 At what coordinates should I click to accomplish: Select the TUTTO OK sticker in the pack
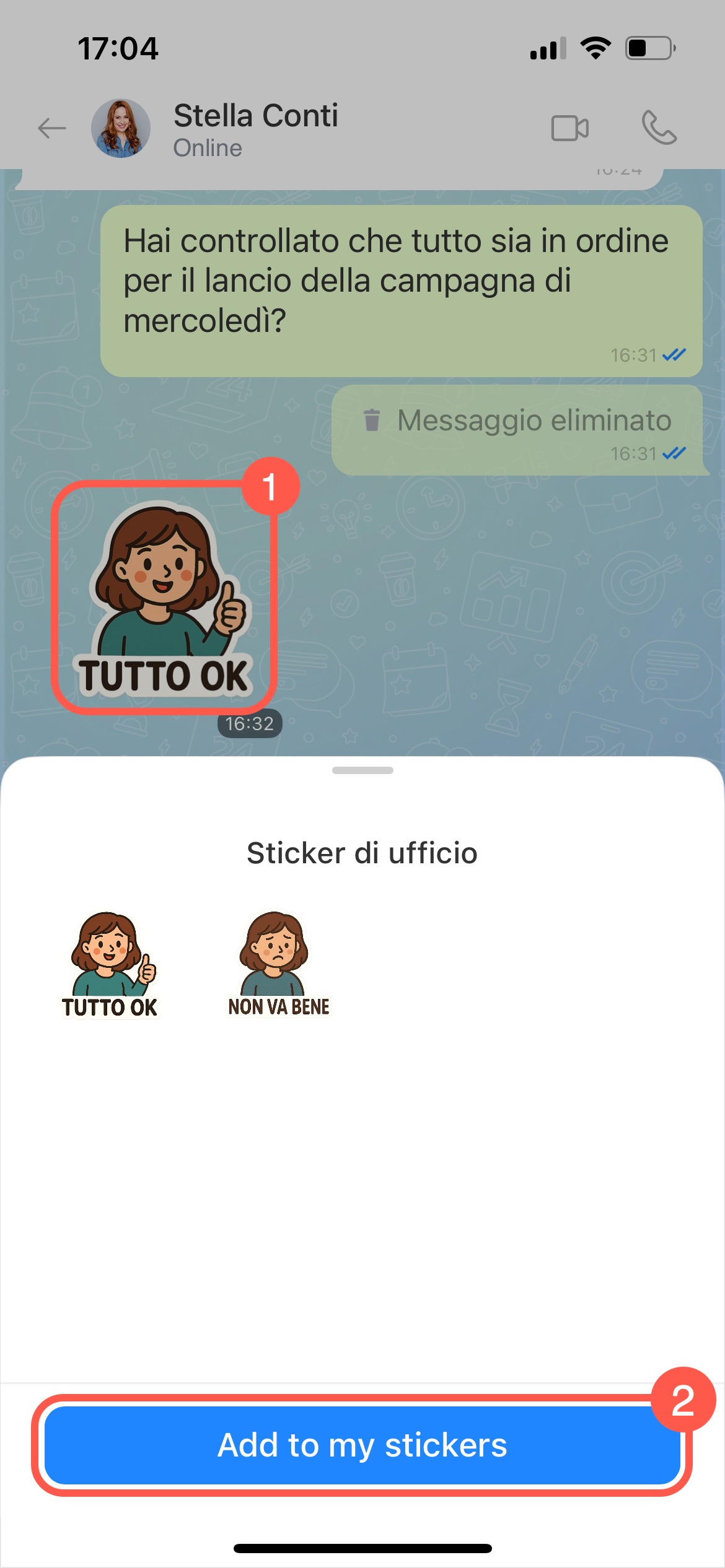pos(110,965)
